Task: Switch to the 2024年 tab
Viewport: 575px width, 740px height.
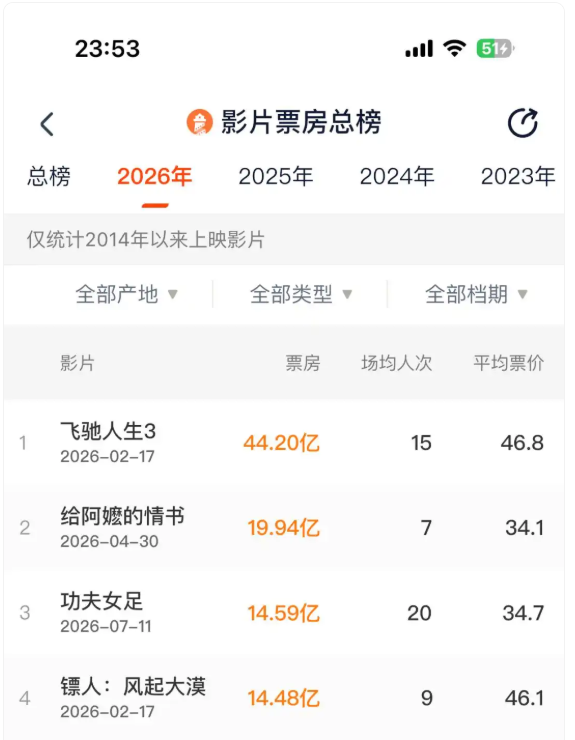Action: [397, 177]
